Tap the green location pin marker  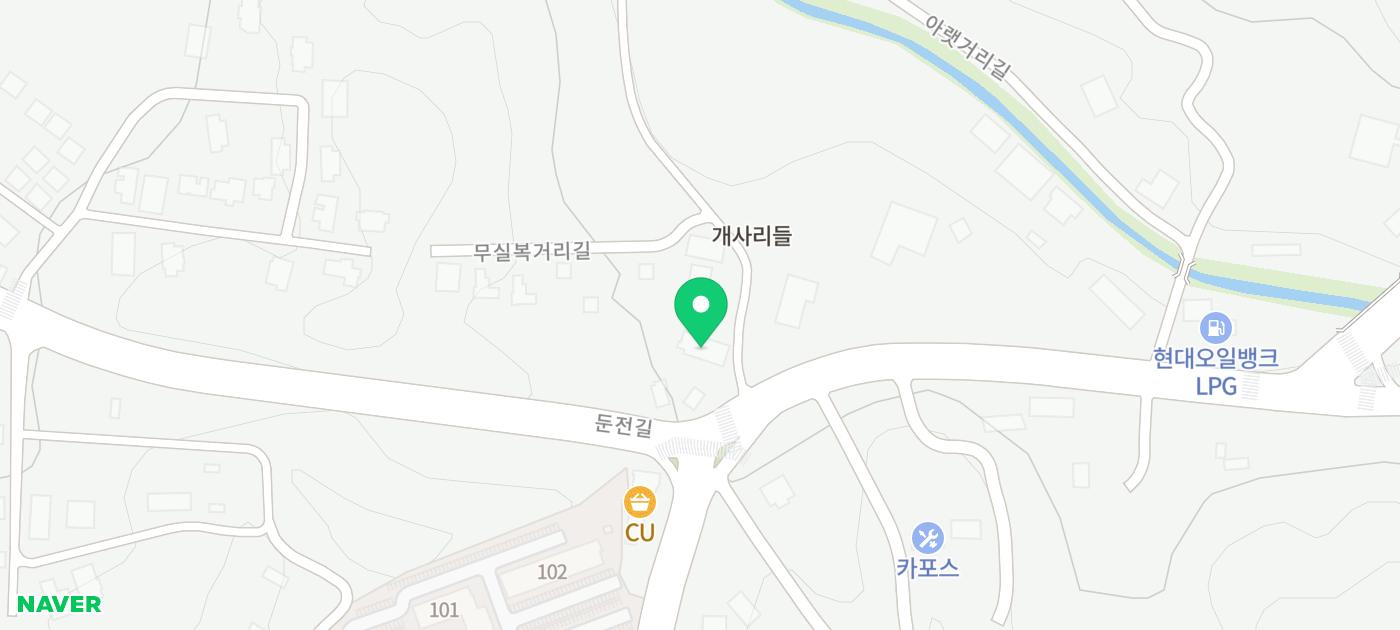point(701,308)
